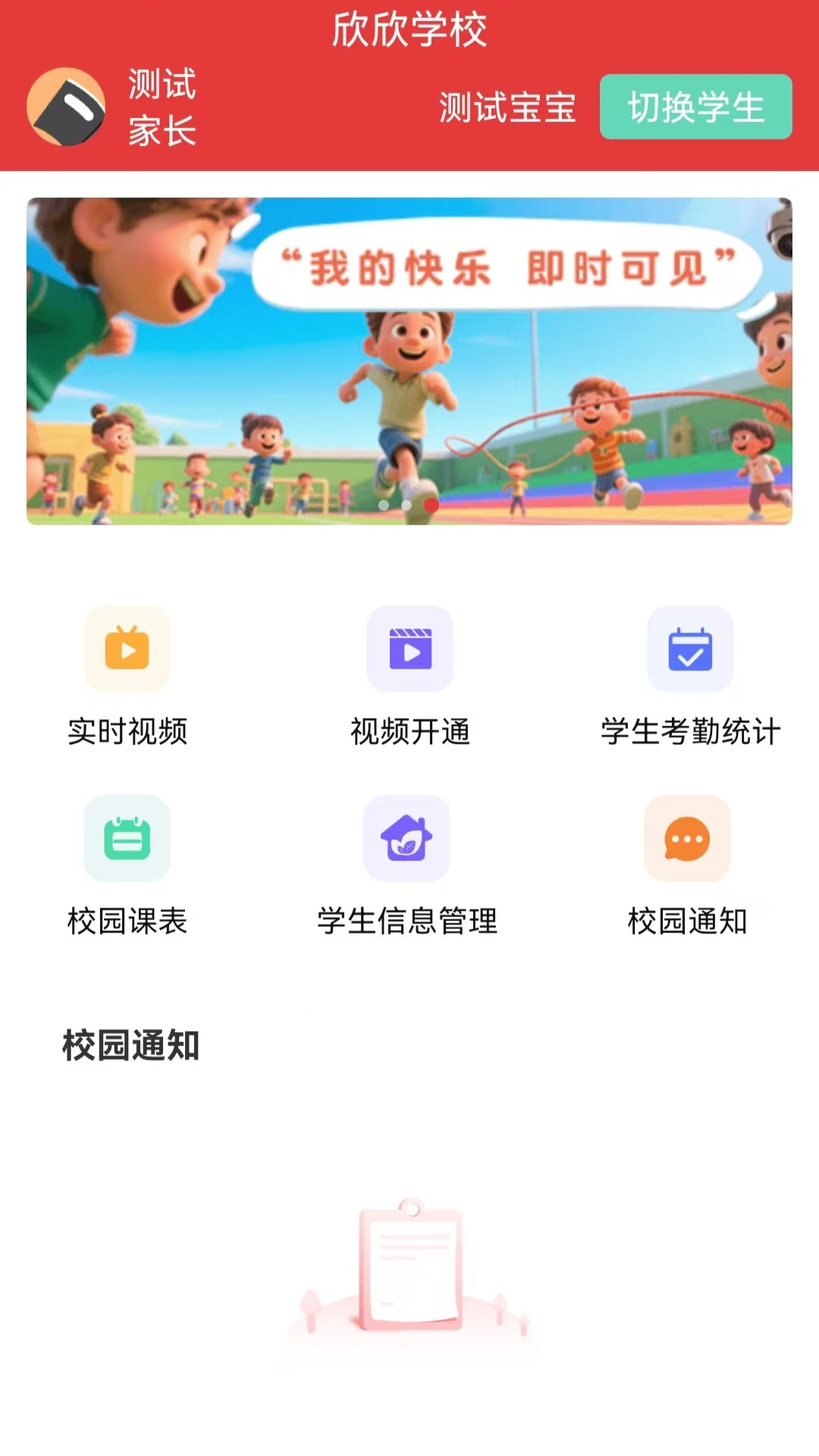
Task: Select the 校园通知 section heading
Action: [130, 1044]
